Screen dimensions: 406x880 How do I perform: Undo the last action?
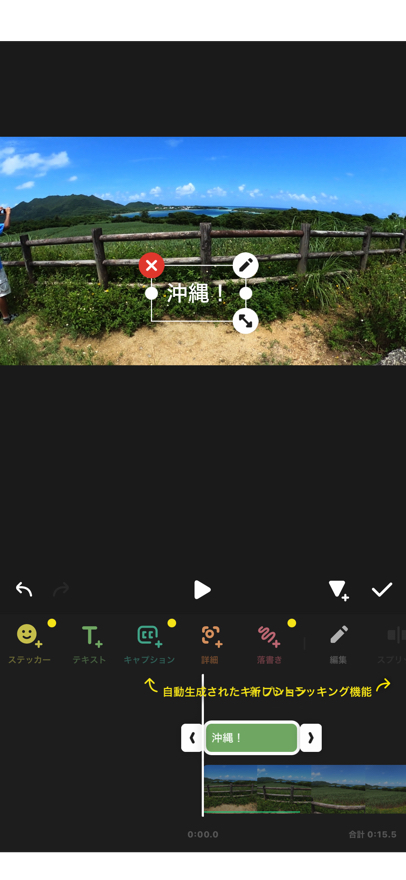point(24,589)
